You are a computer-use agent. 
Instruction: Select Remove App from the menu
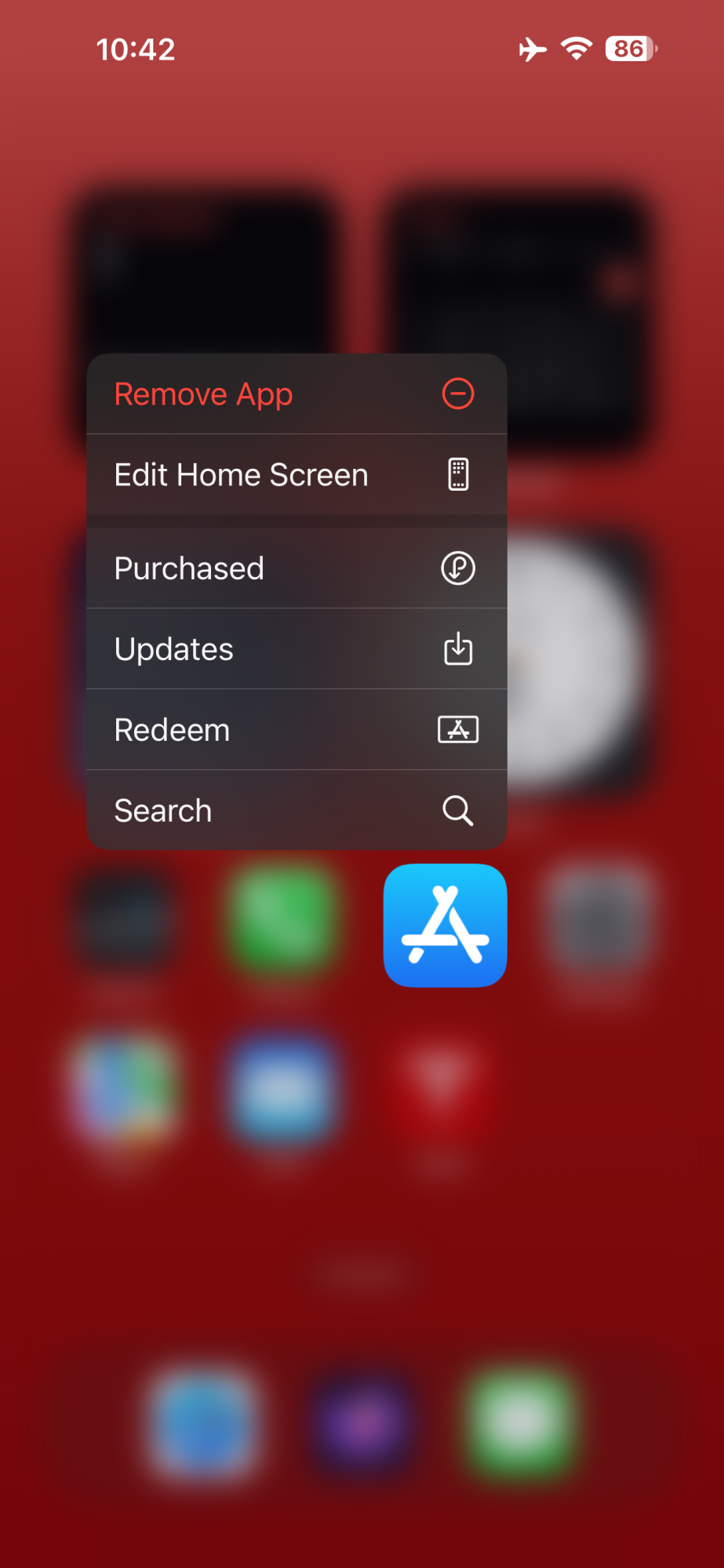tap(296, 394)
